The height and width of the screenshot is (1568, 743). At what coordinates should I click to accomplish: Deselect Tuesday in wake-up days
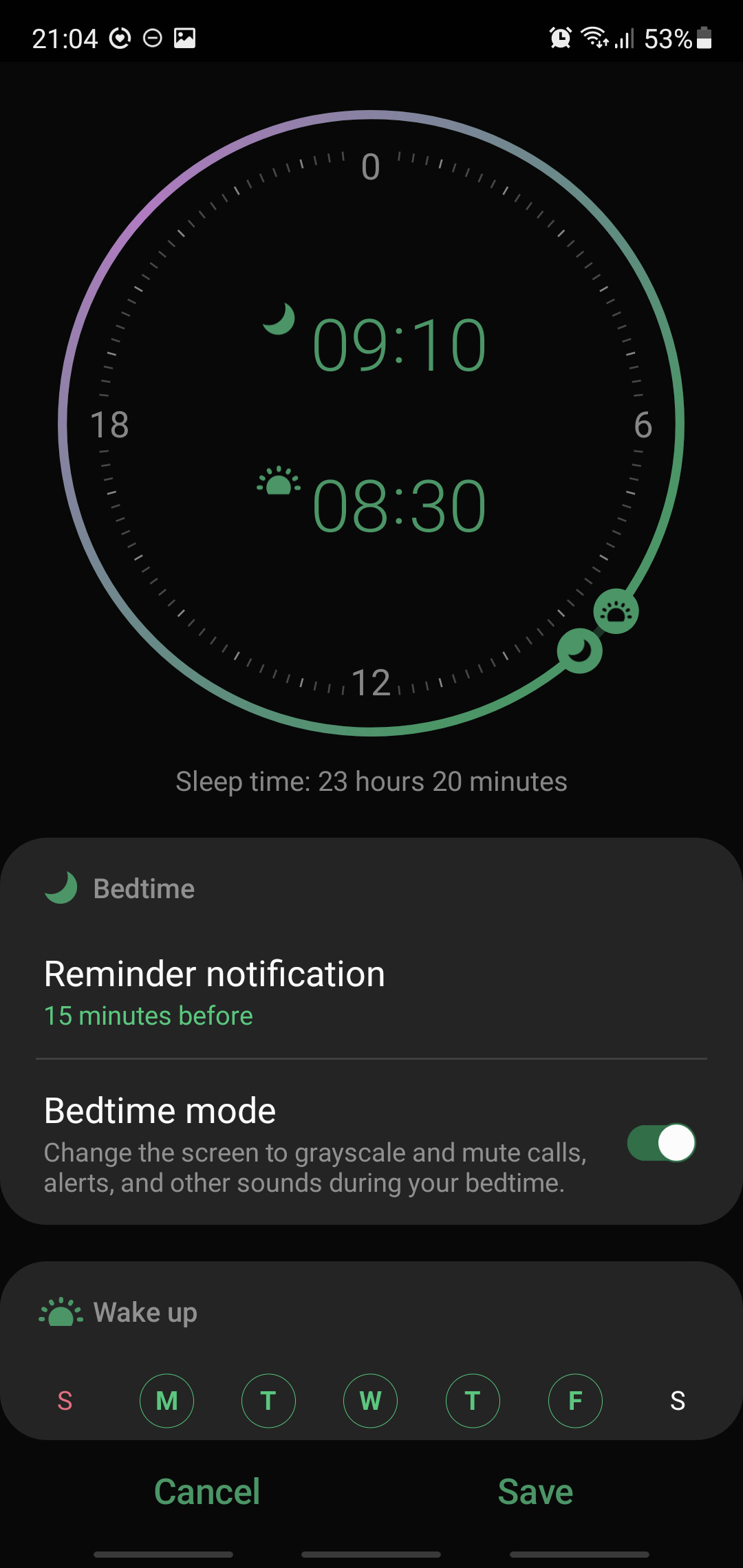(268, 1401)
